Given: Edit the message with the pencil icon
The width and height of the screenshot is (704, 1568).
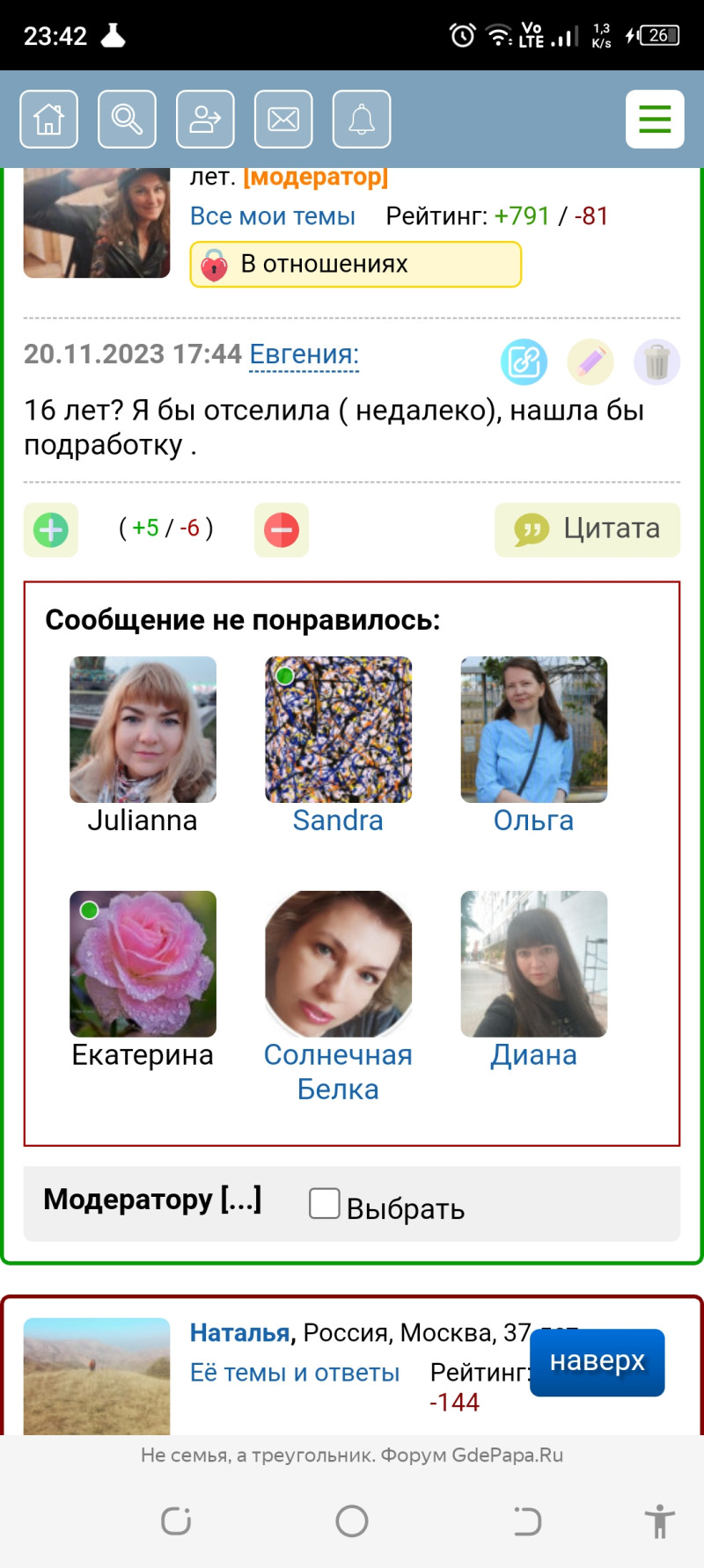Looking at the screenshot, I should 590,361.
